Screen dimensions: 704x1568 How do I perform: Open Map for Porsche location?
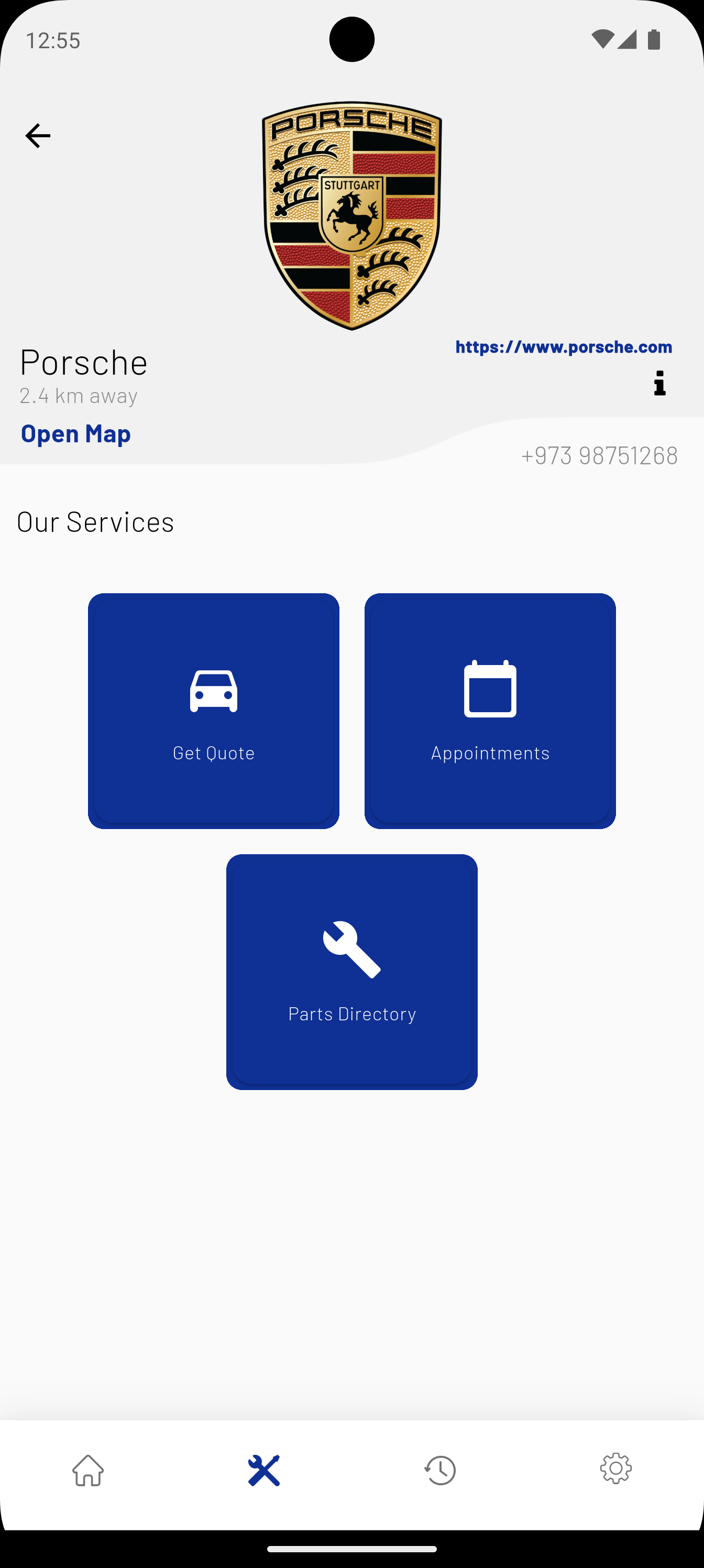coord(75,433)
